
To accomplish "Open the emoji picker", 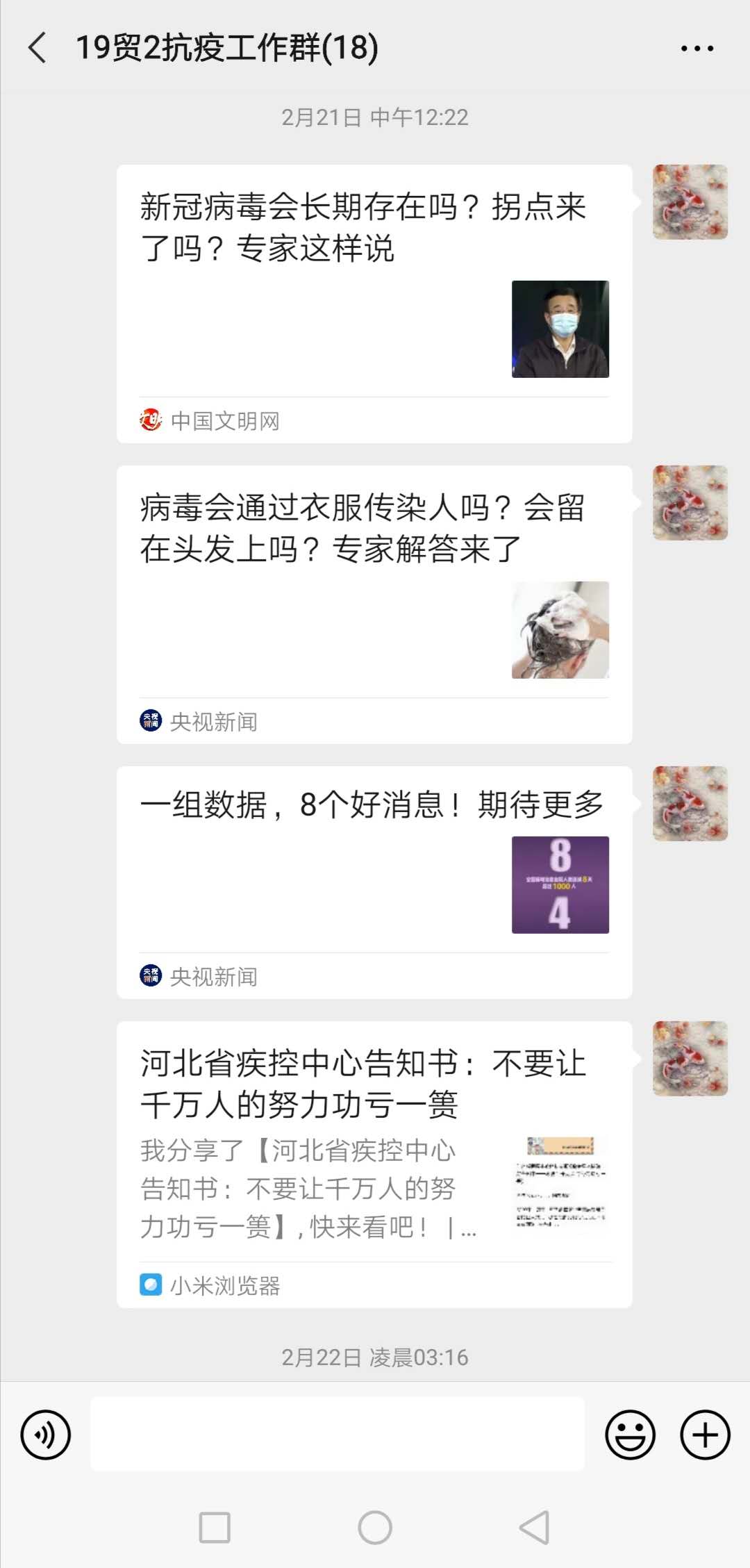I will (630, 1435).
